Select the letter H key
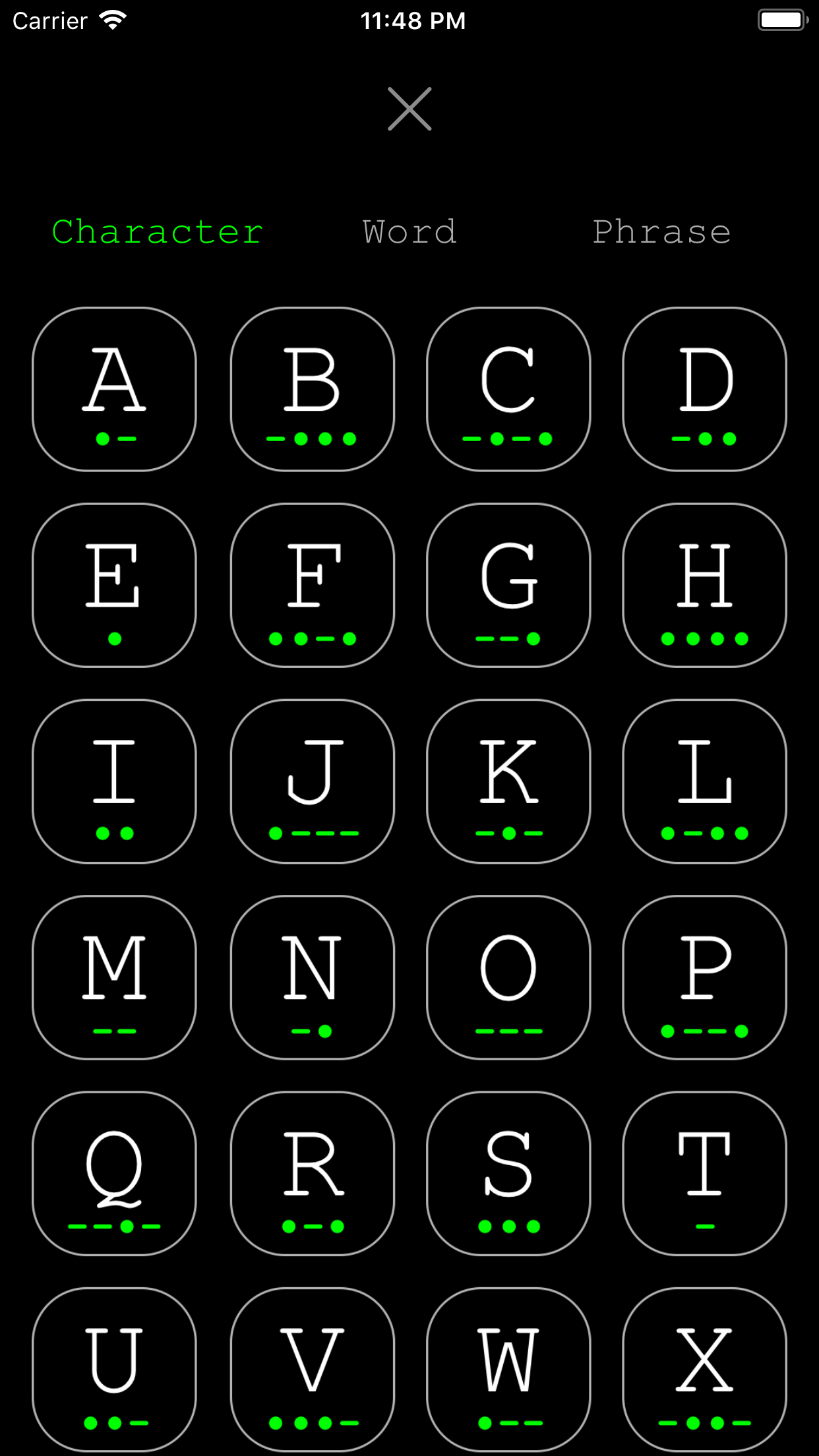This screenshot has height=1456, width=819. [704, 586]
